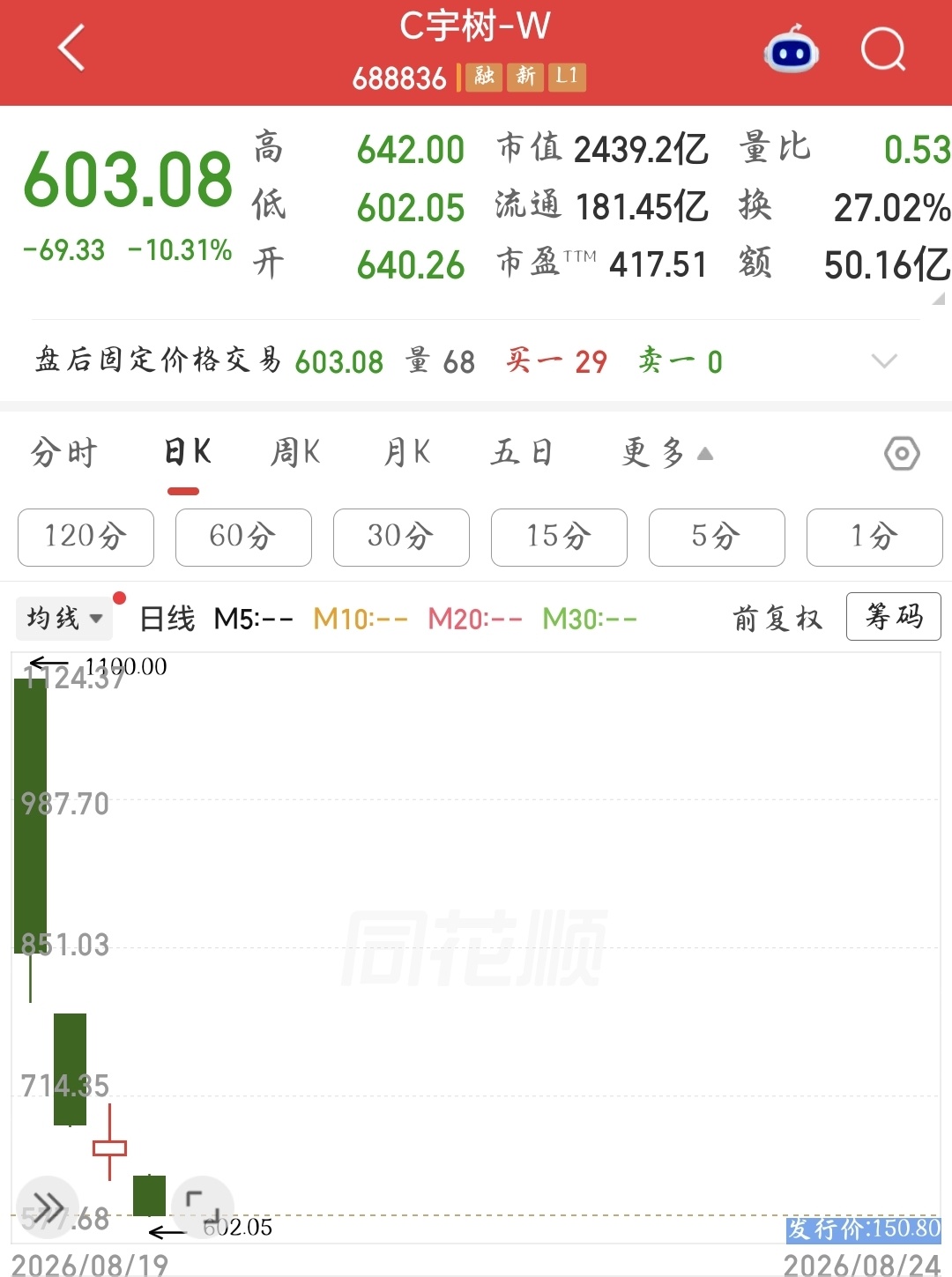Image resolution: width=952 pixels, height=1277 pixels.
Task: Go back using the top-left arrow
Action: (x=71, y=48)
